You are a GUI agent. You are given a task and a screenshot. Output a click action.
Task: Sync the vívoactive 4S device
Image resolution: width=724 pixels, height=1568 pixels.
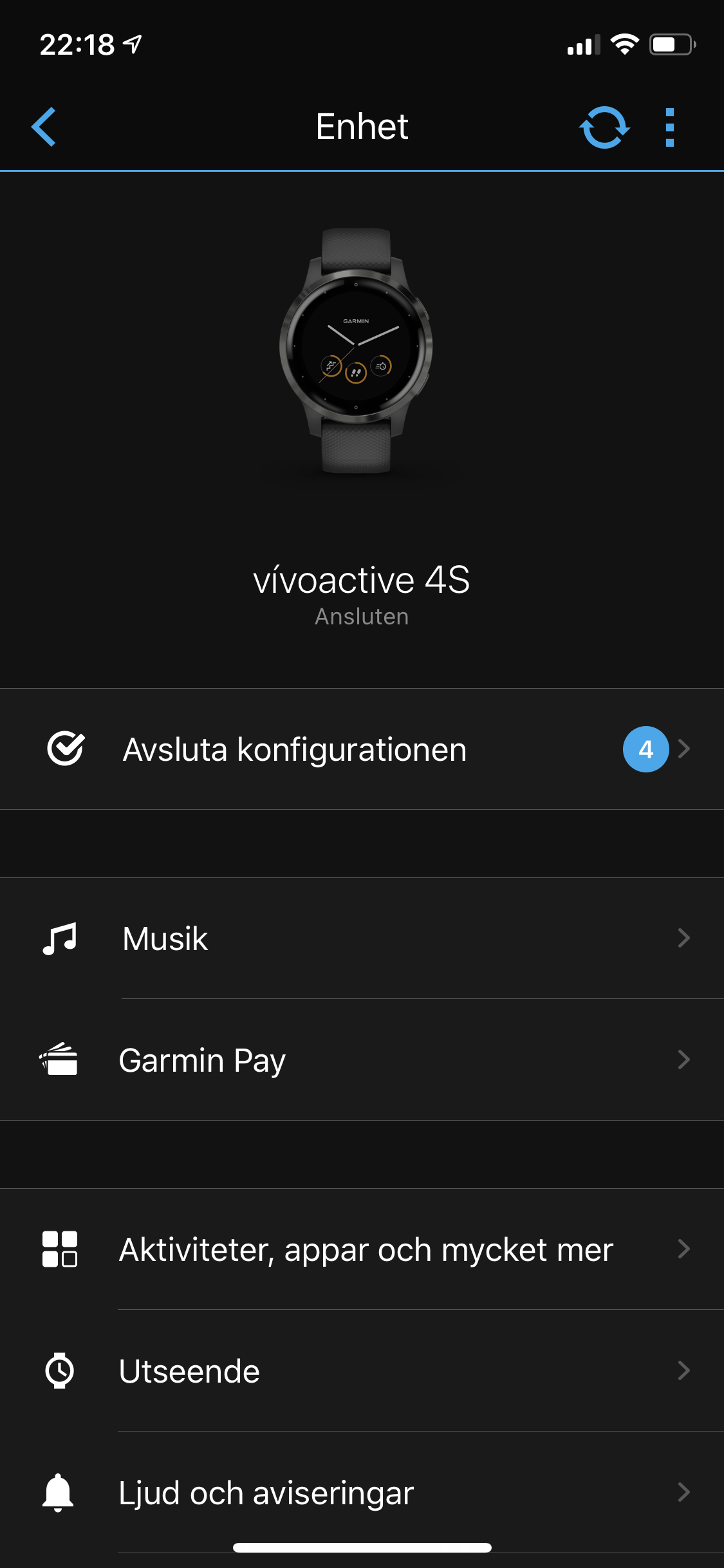pos(604,127)
